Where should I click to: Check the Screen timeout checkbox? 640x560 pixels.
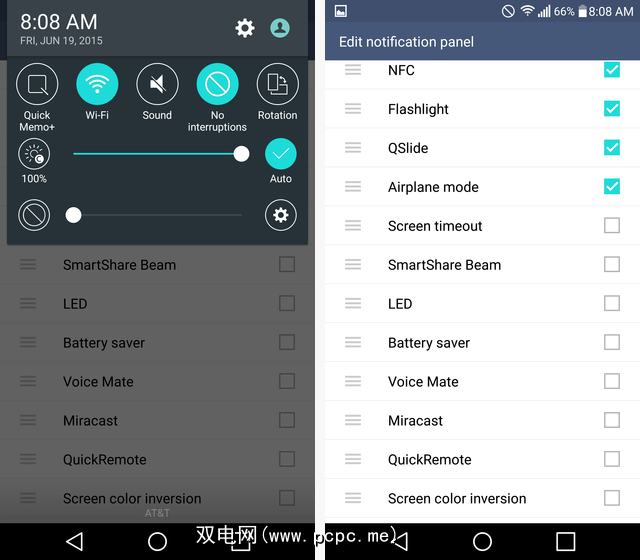pyautogui.click(x=612, y=226)
